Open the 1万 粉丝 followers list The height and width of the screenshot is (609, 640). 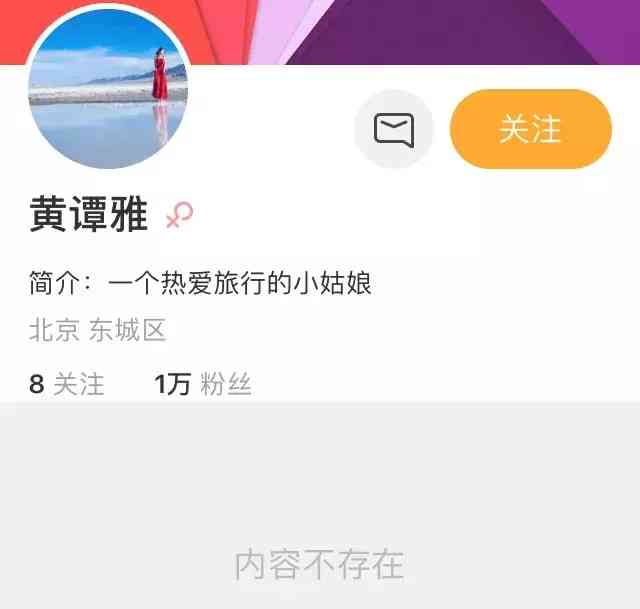[203, 384]
